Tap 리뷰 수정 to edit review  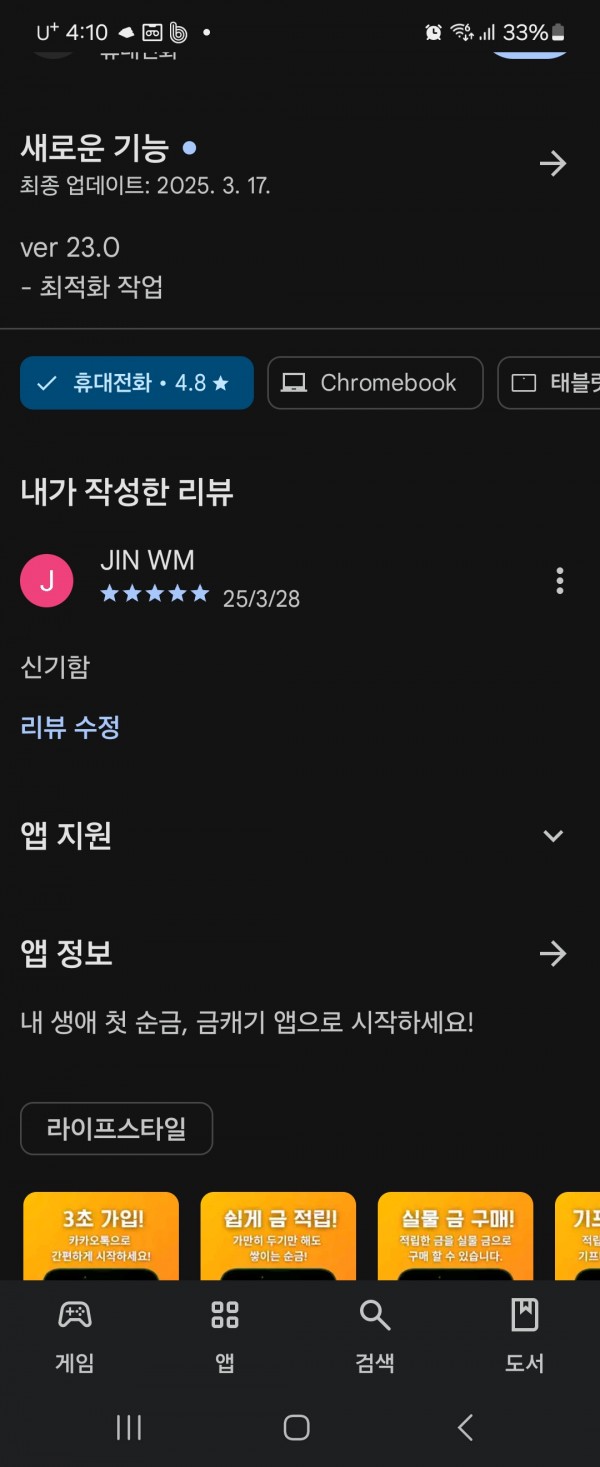click(70, 727)
